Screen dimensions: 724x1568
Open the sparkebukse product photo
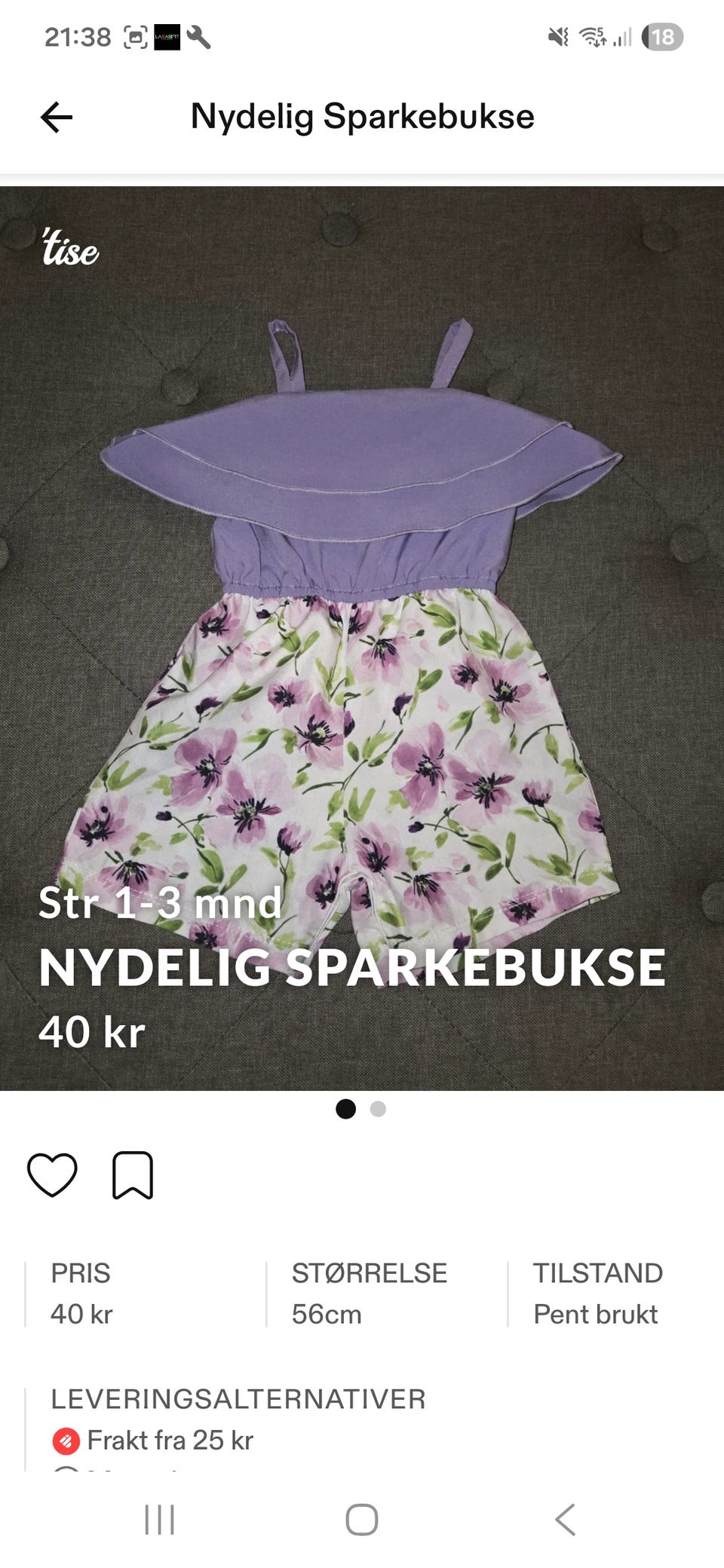click(362, 638)
